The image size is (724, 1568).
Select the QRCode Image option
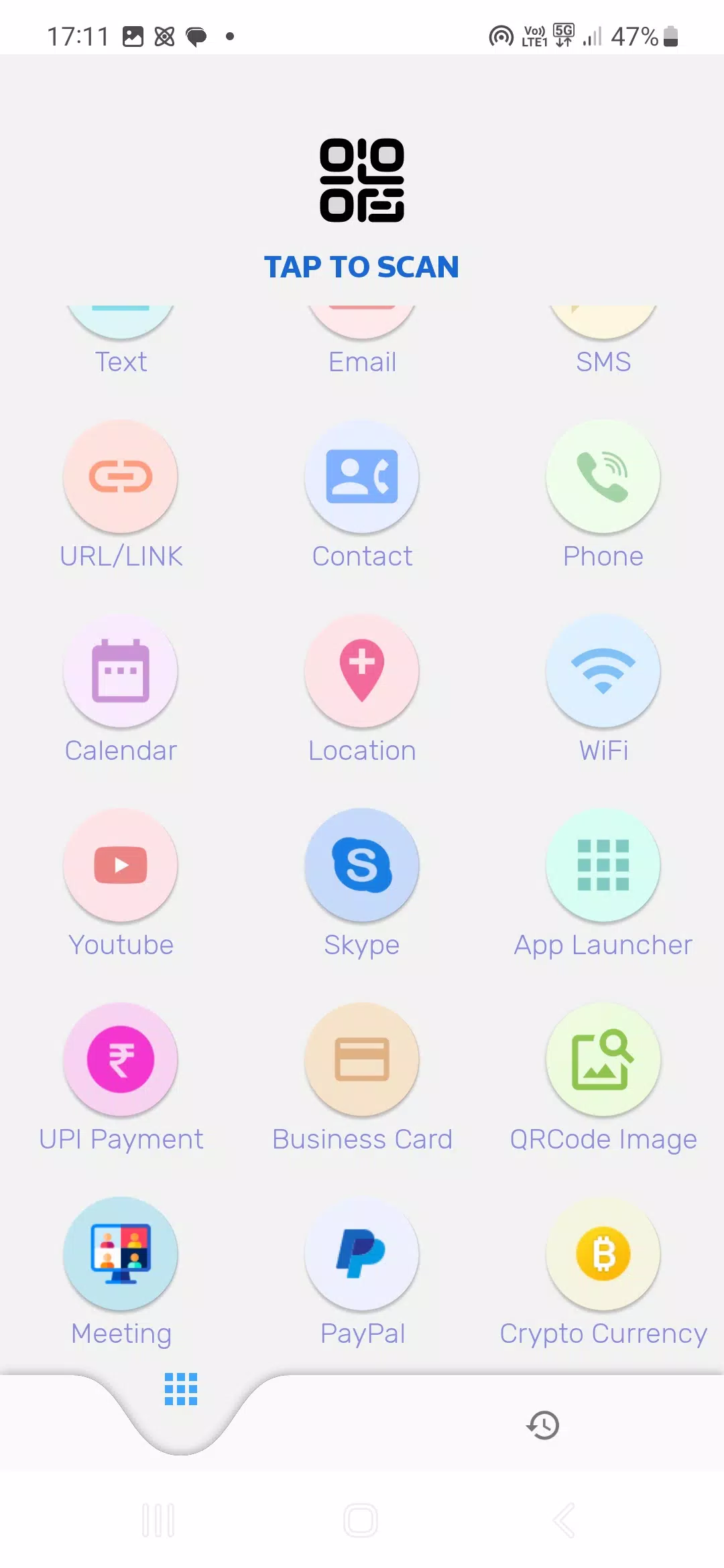pyautogui.click(x=603, y=1060)
